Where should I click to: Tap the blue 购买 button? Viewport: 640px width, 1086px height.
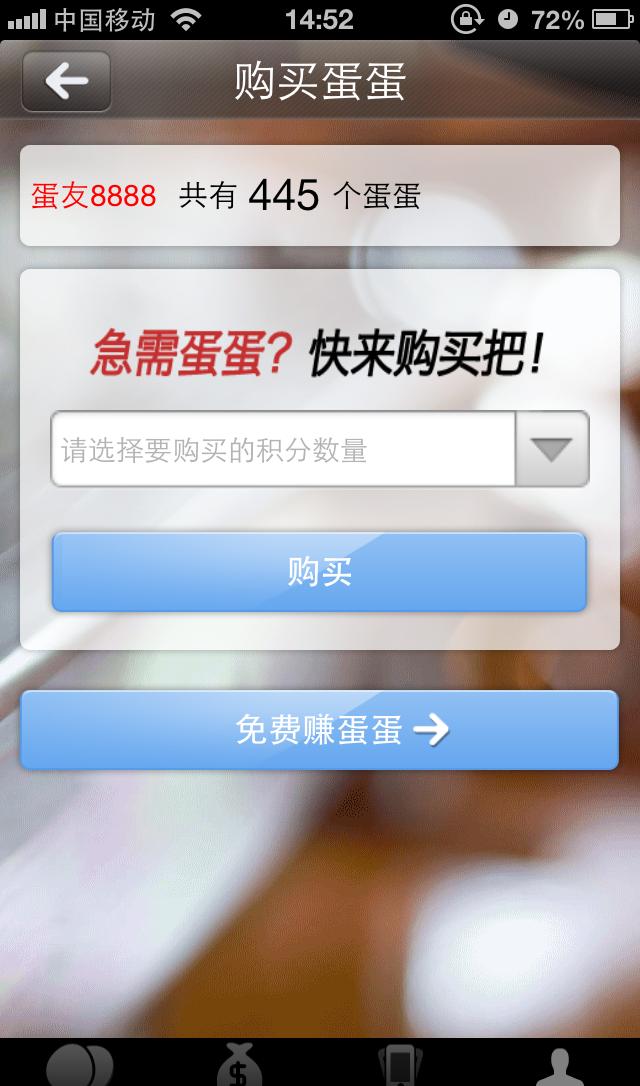coord(319,572)
